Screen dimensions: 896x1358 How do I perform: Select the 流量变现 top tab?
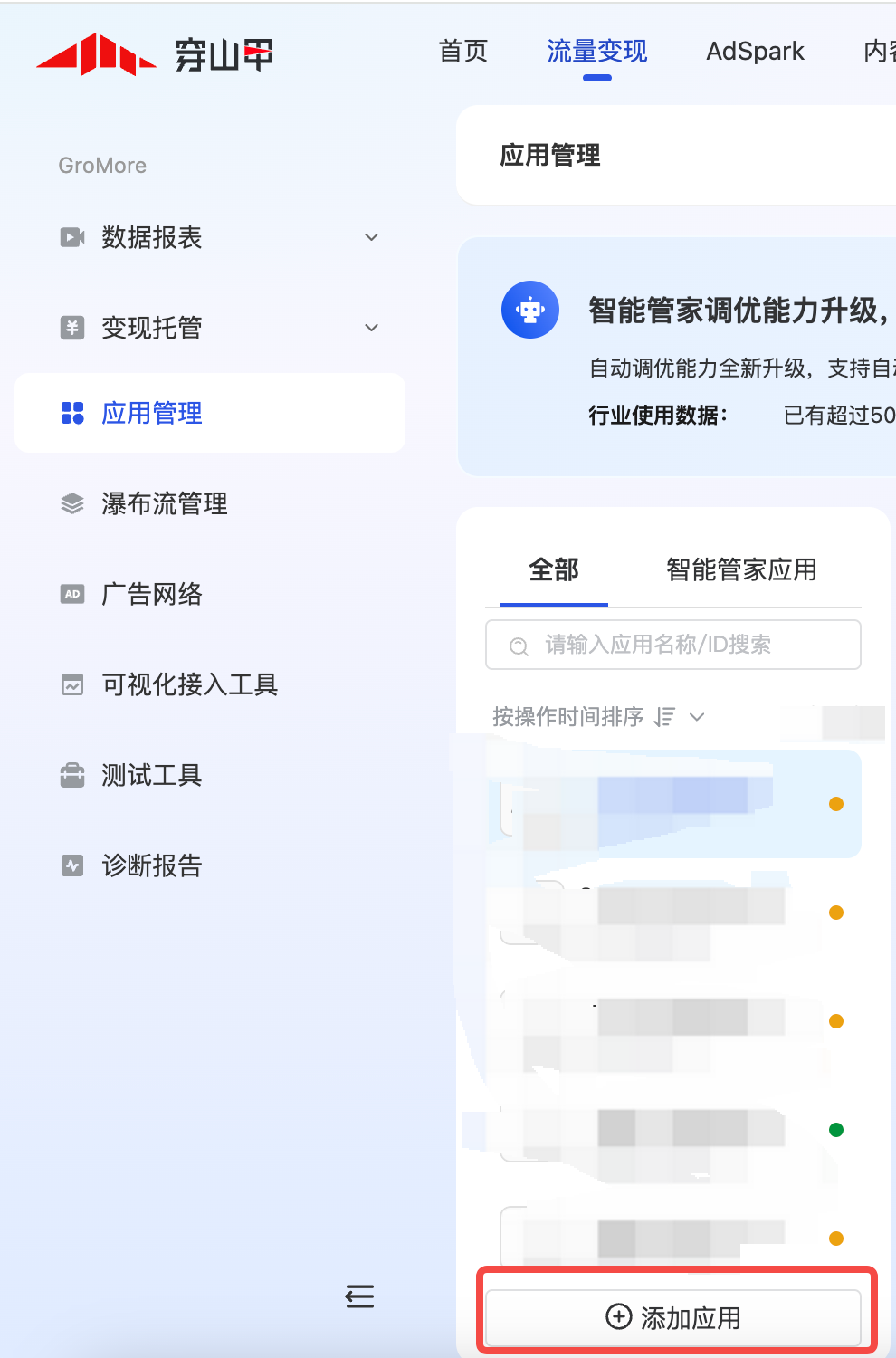click(x=596, y=52)
